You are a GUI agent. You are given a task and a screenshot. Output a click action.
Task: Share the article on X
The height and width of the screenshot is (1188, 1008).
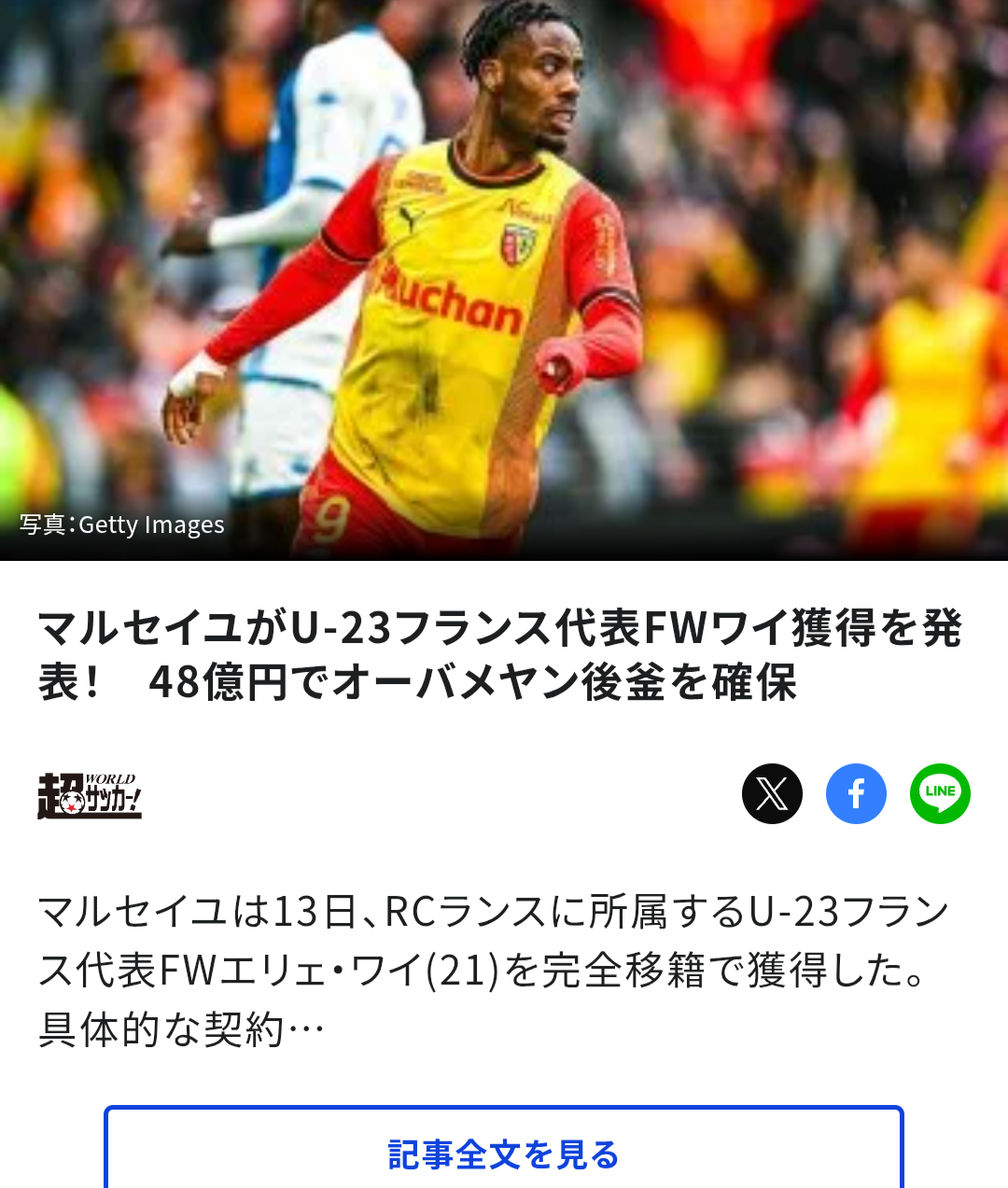772,793
